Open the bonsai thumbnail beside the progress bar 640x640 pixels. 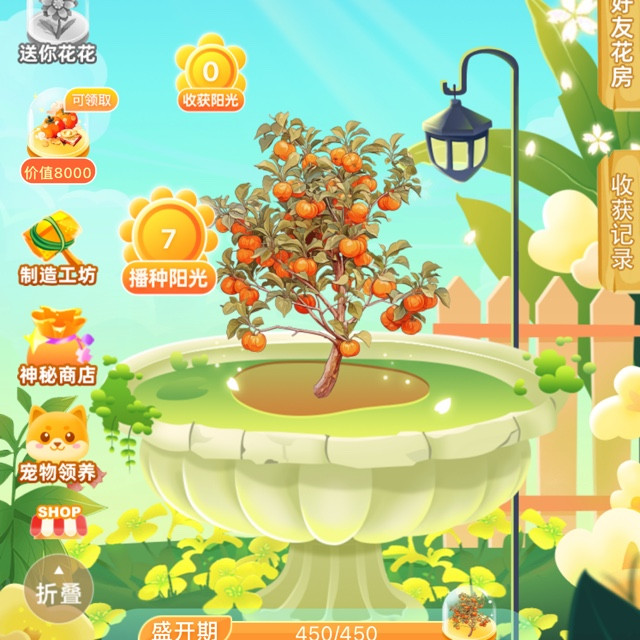click(468, 612)
